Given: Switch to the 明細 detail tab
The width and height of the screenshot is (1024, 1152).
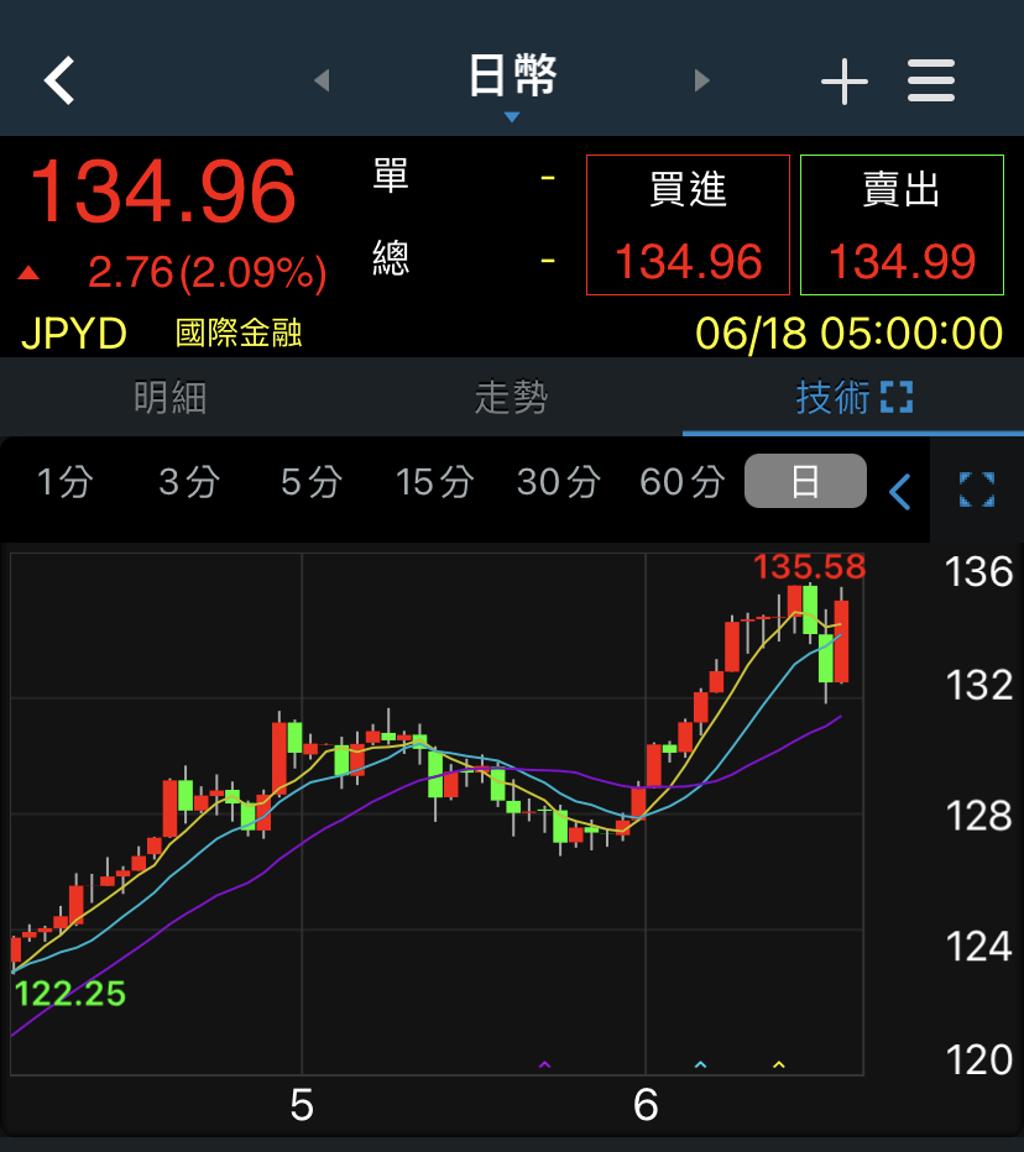Looking at the screenshot, I should pos(170,397).
